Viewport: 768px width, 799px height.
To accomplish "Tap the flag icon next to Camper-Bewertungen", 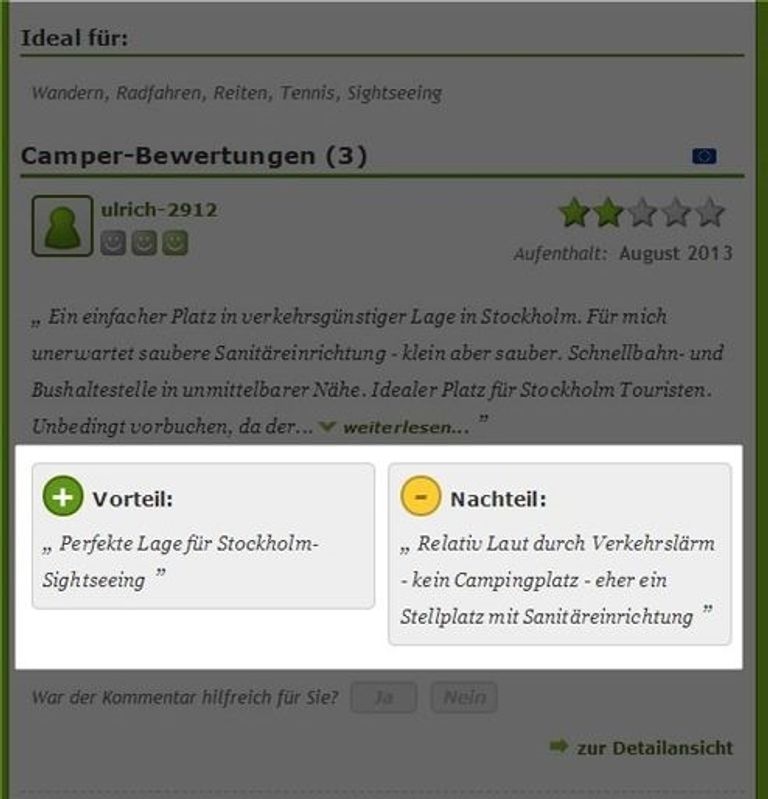I will tap(704, 156).
